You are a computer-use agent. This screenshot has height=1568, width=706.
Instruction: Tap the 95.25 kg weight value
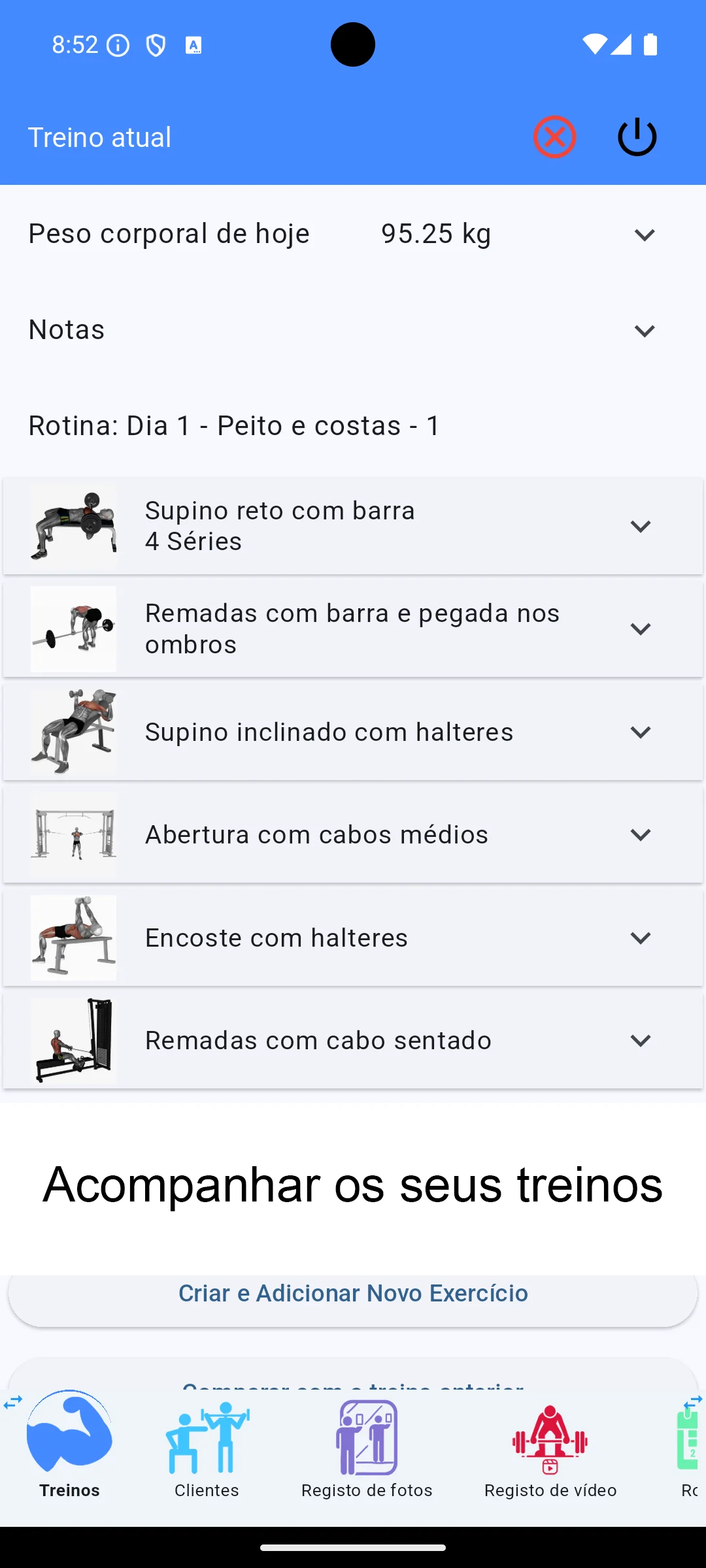click(435, 234)
